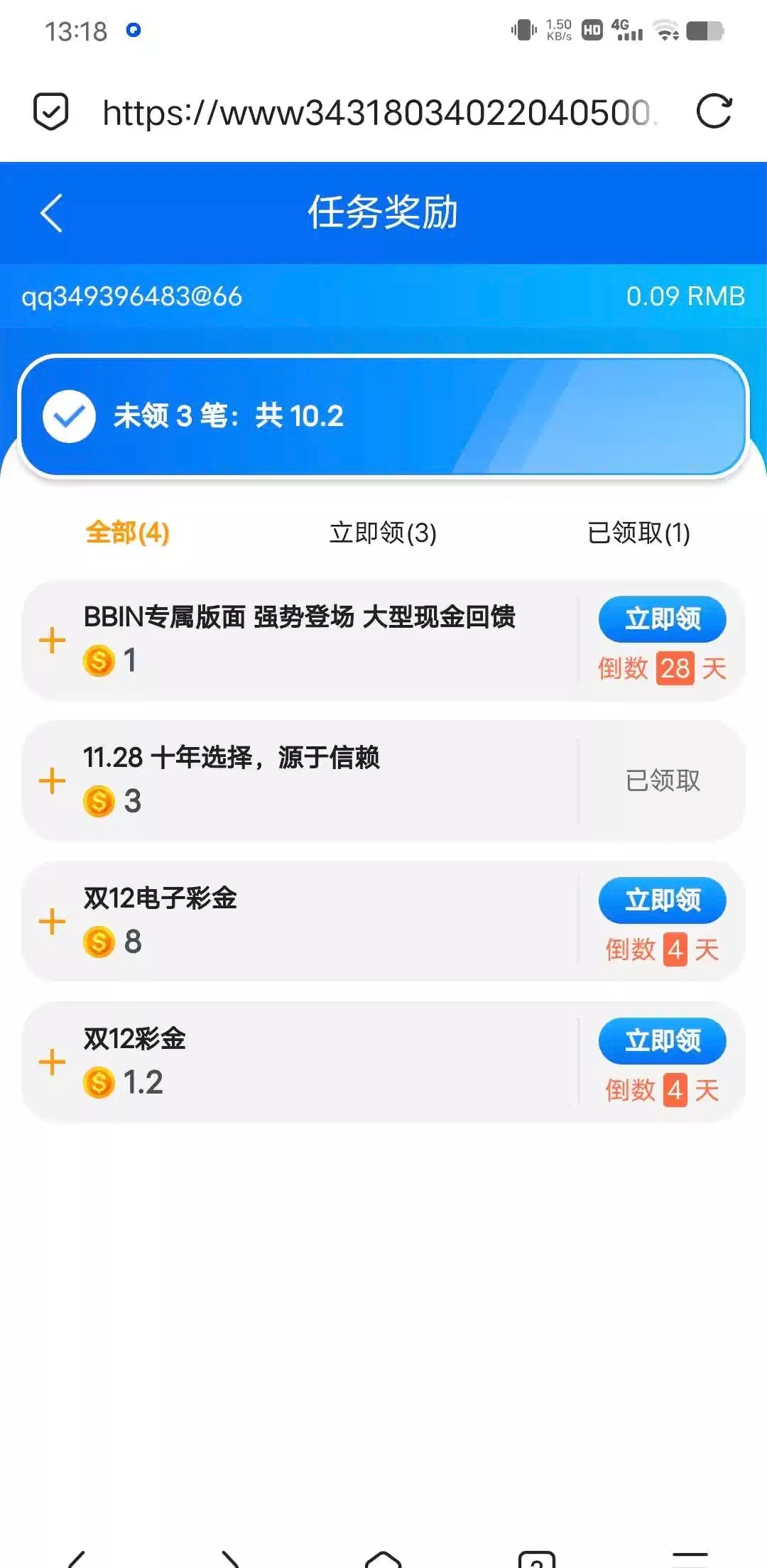Screen dimensions: 767x1568
Task: Expand the 双12电子彩金 reward details
Action: [x=52, y=922]
